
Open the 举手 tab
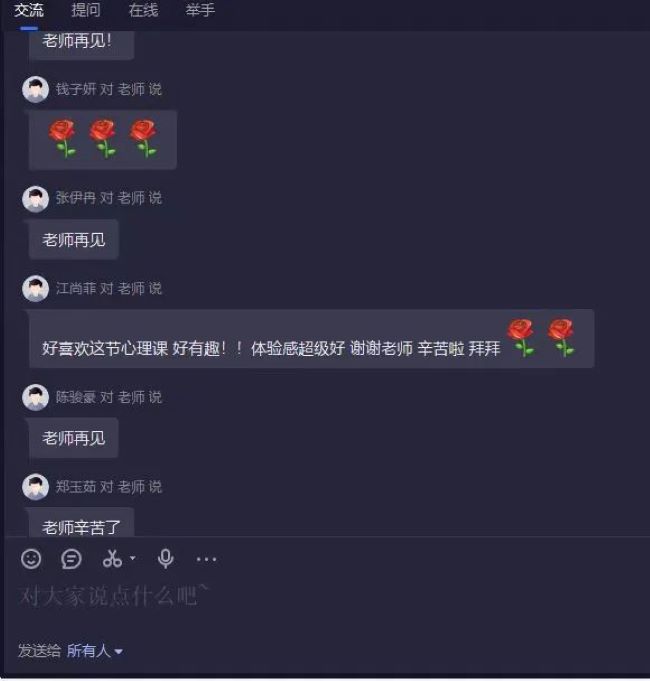(200, 11)
